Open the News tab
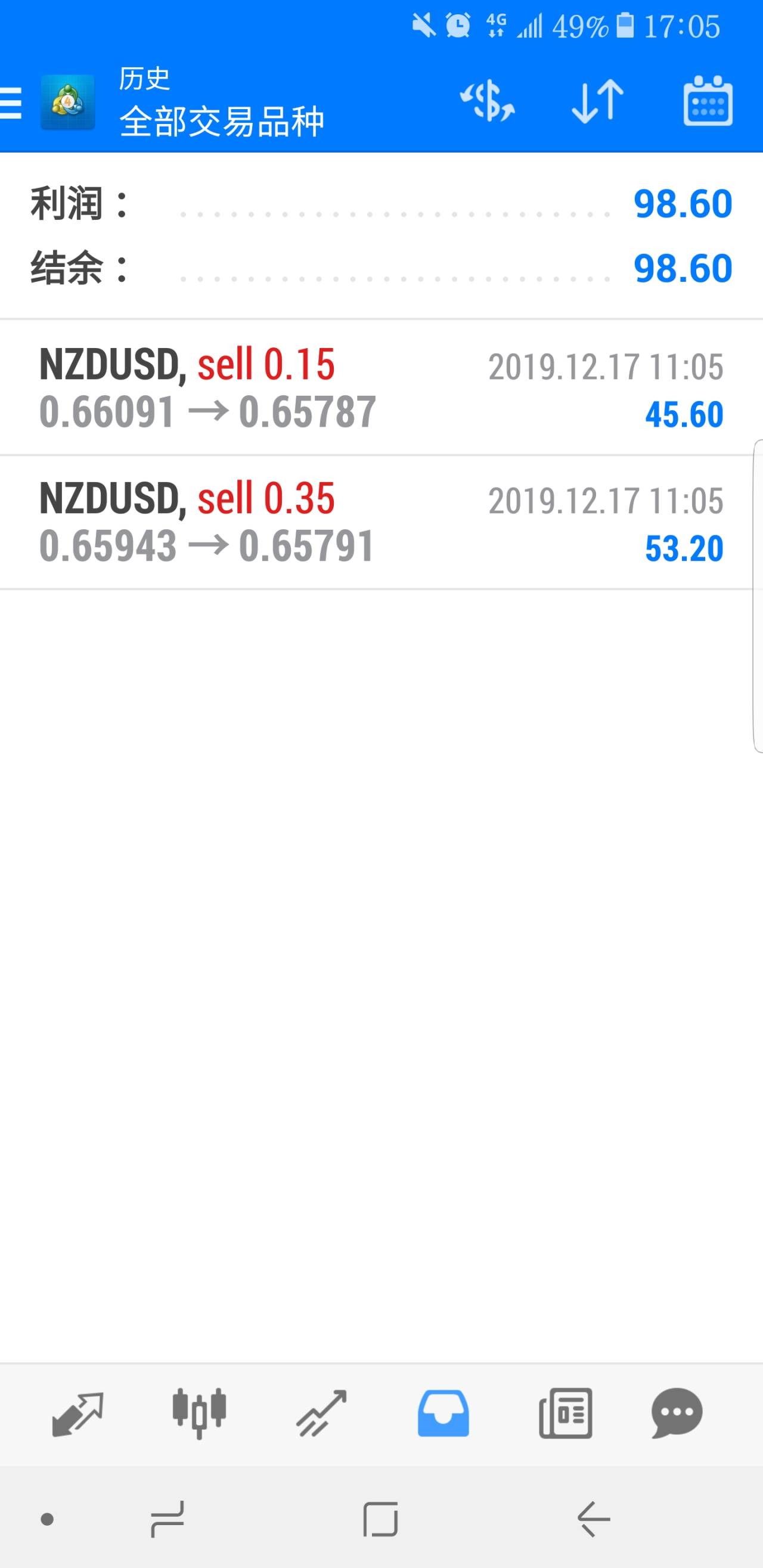 (x=565, y=1414)
